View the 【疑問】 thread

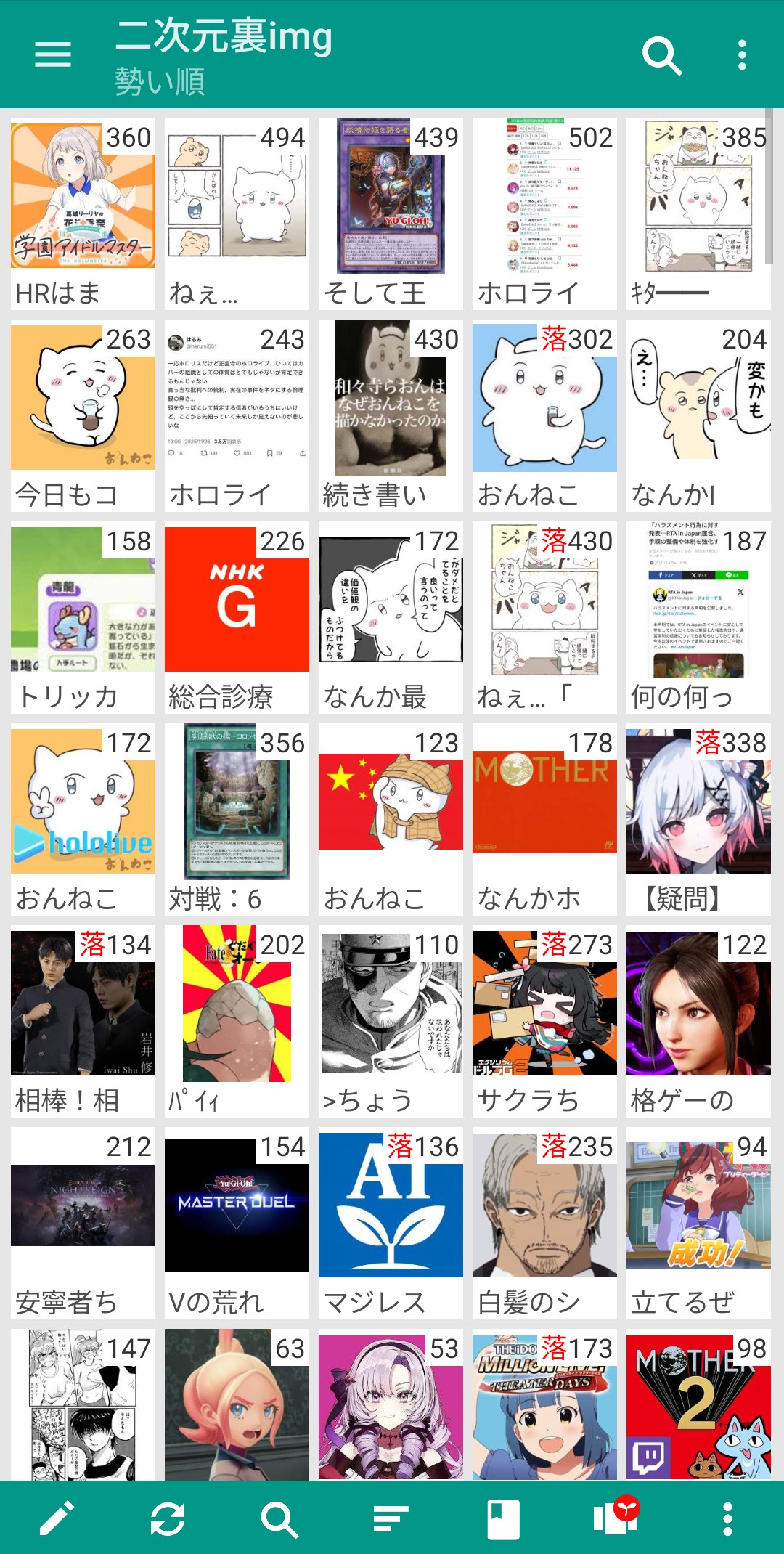pos(698,819)
